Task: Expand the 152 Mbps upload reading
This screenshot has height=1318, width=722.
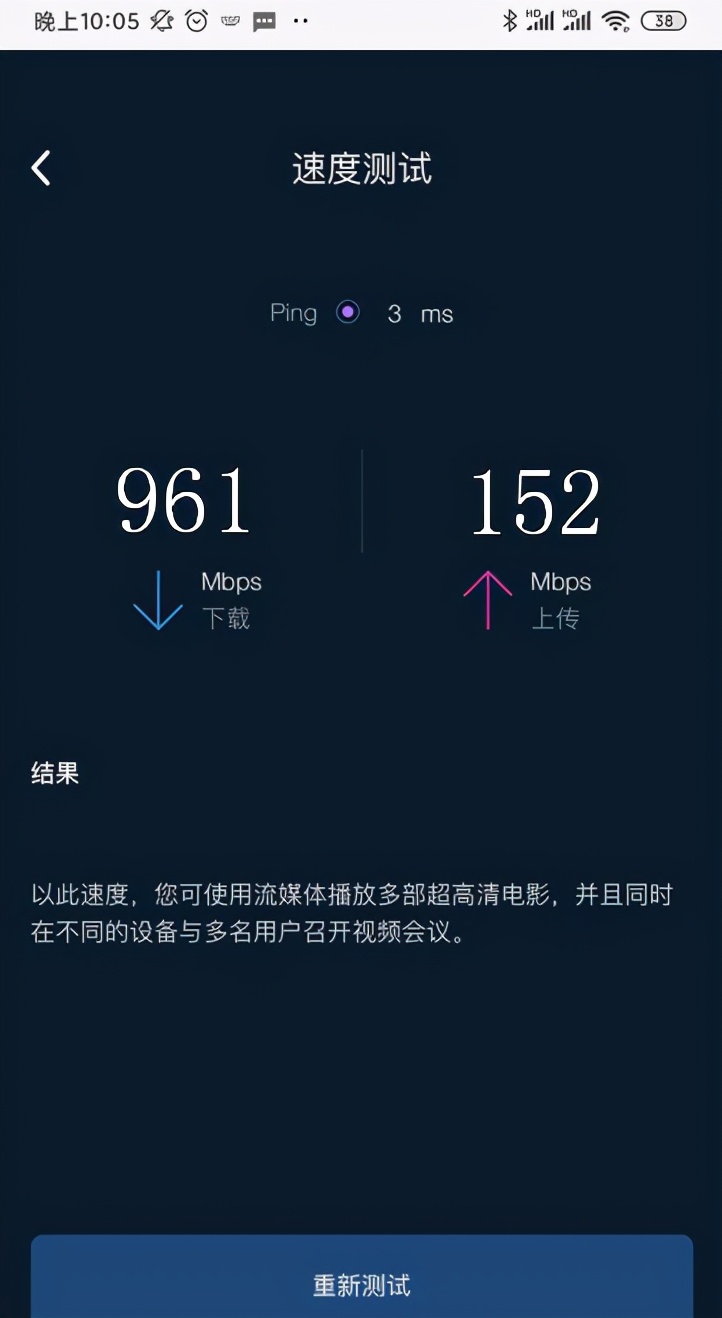Action: pos(537,500)
